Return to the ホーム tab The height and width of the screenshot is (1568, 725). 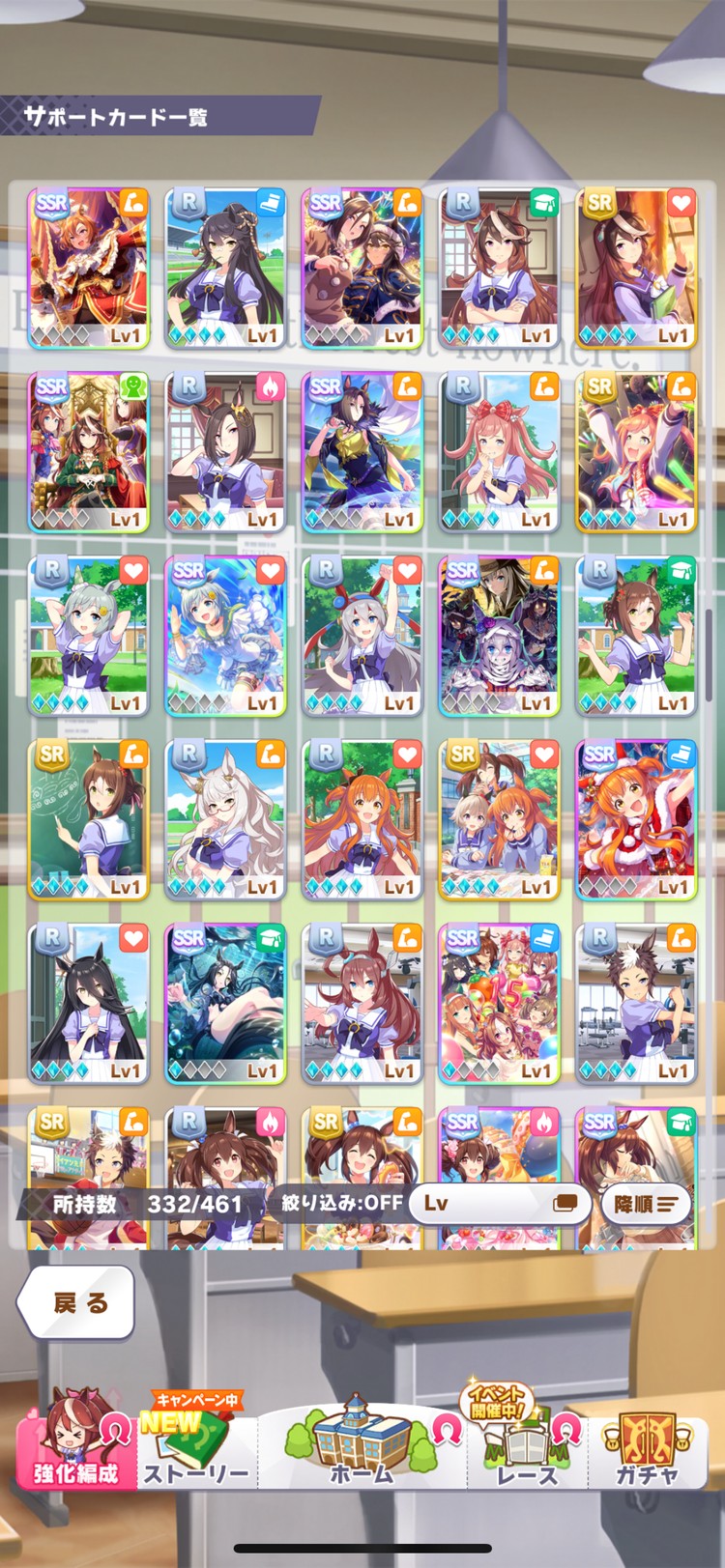pyautogui.click(x=362, y=1447)
